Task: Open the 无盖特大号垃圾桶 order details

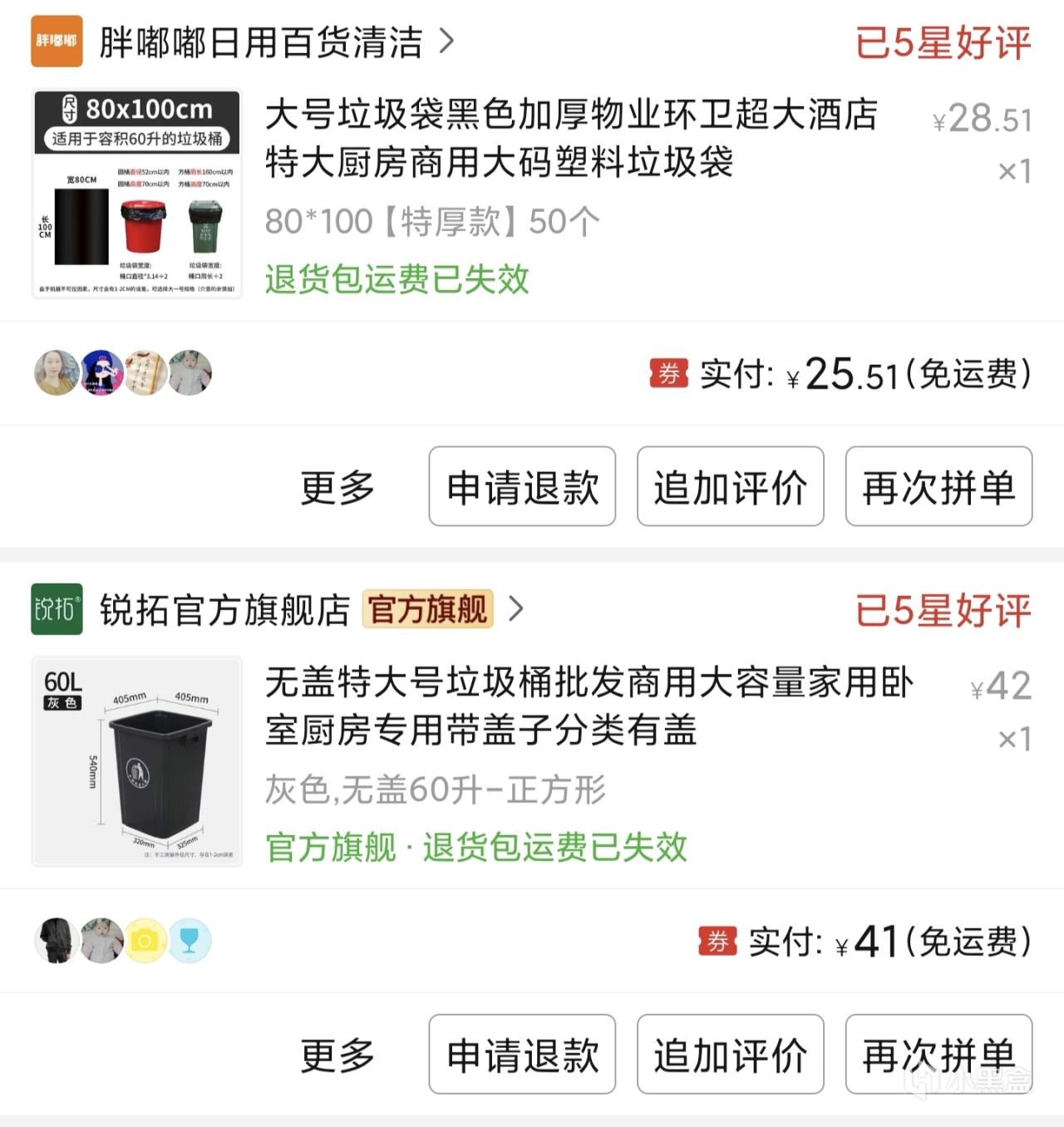Action: pos(589,706)
